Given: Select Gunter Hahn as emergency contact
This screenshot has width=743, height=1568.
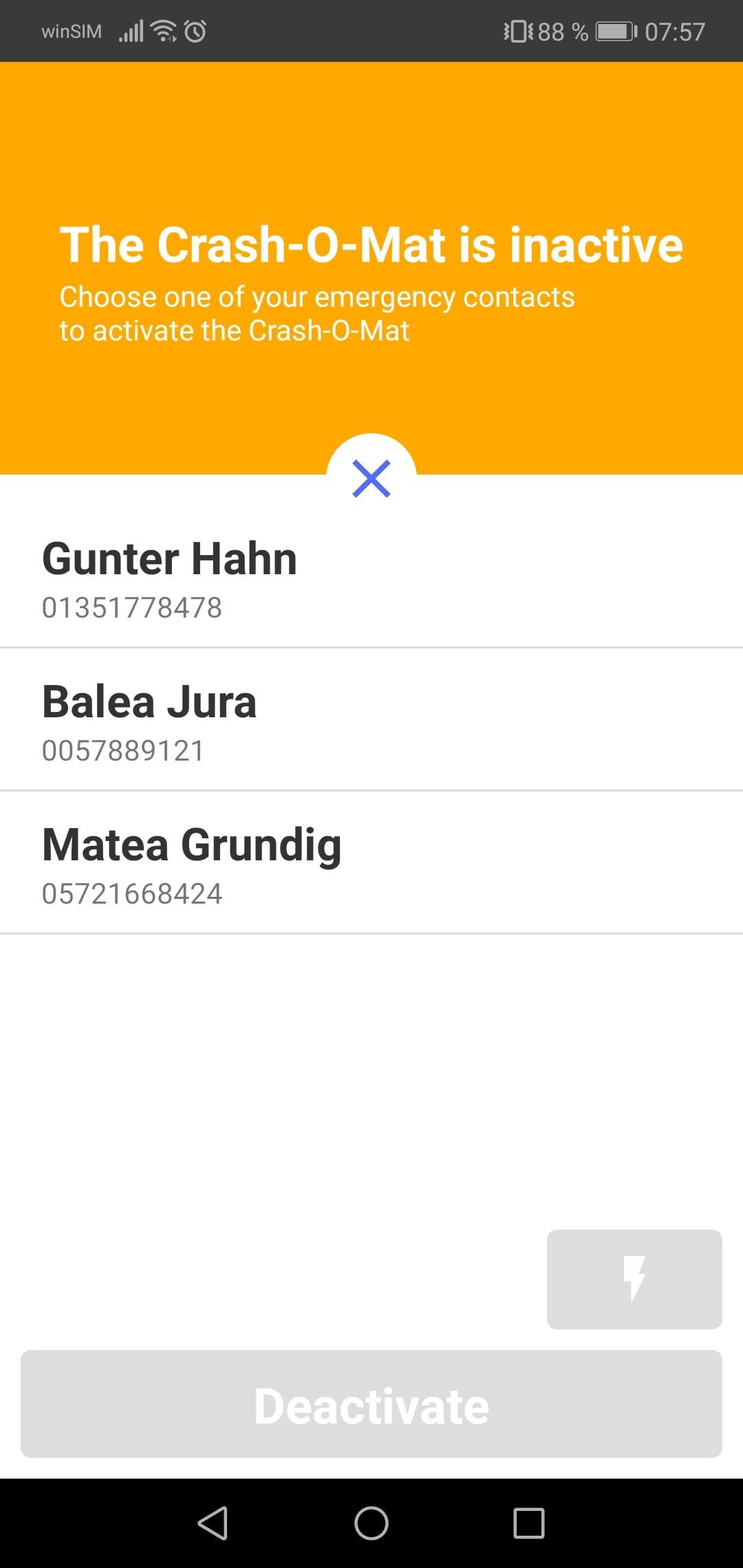Looking at the screenshot, I should (x=169, y=558).
